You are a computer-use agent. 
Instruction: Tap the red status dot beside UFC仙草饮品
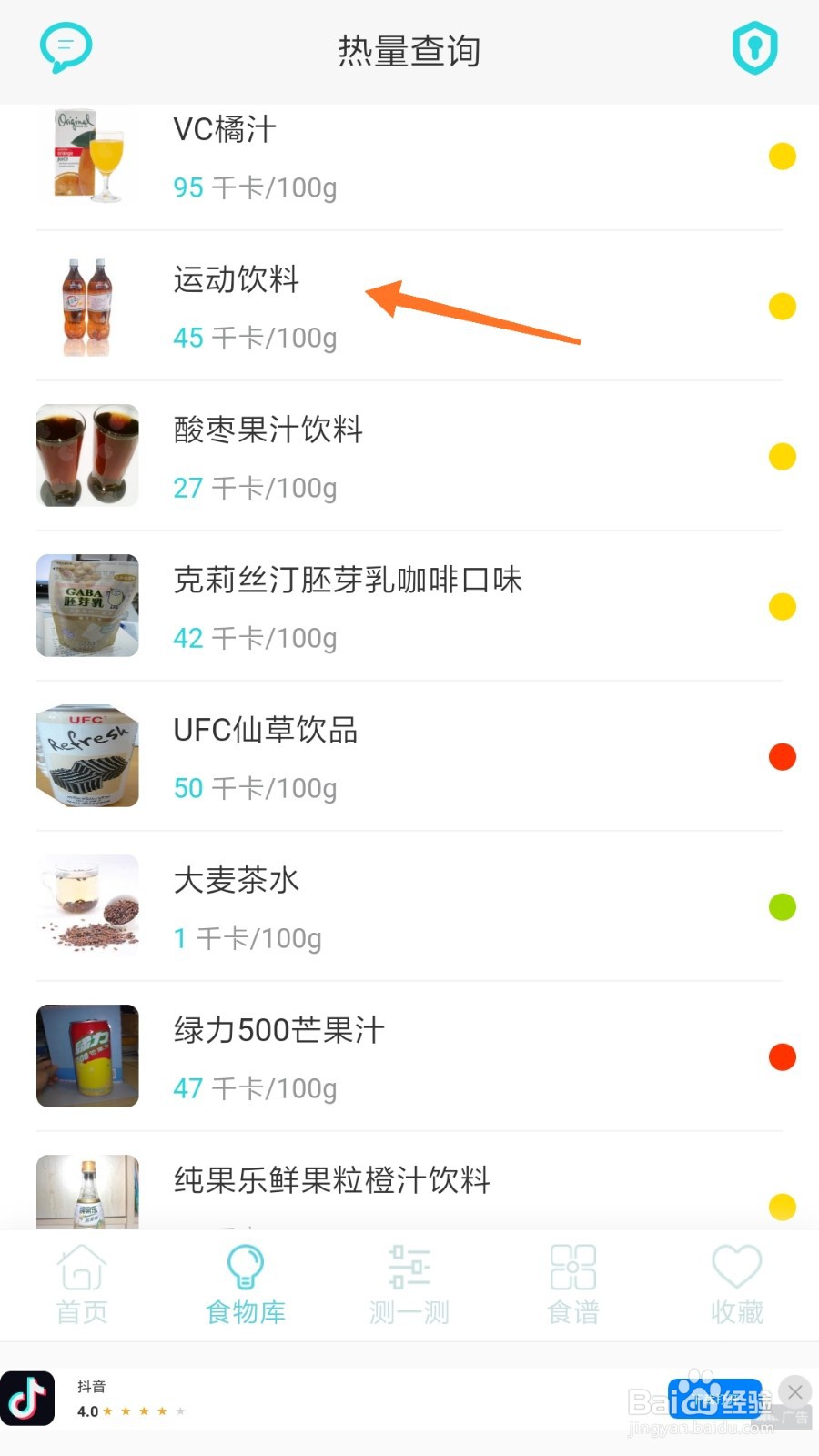tap(782, 756)
